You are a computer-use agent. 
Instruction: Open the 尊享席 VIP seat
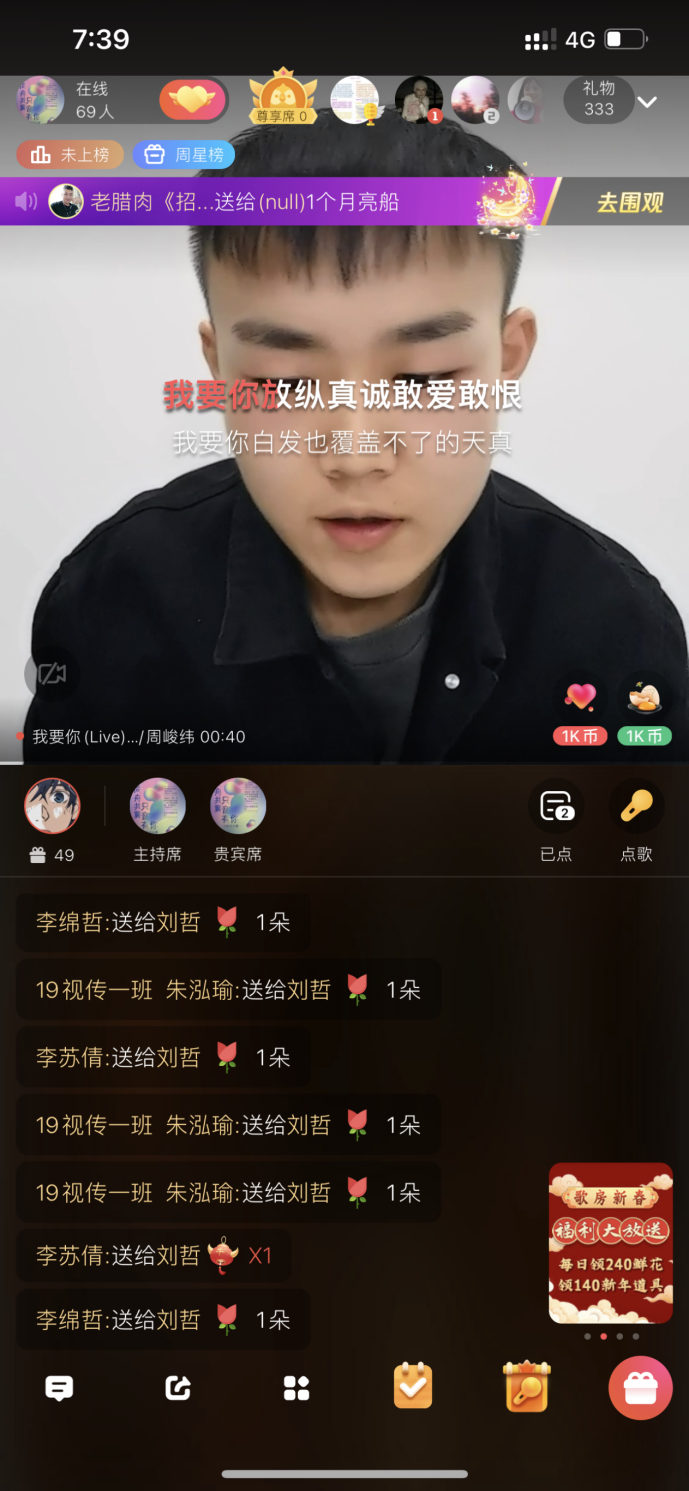point(282,97)
